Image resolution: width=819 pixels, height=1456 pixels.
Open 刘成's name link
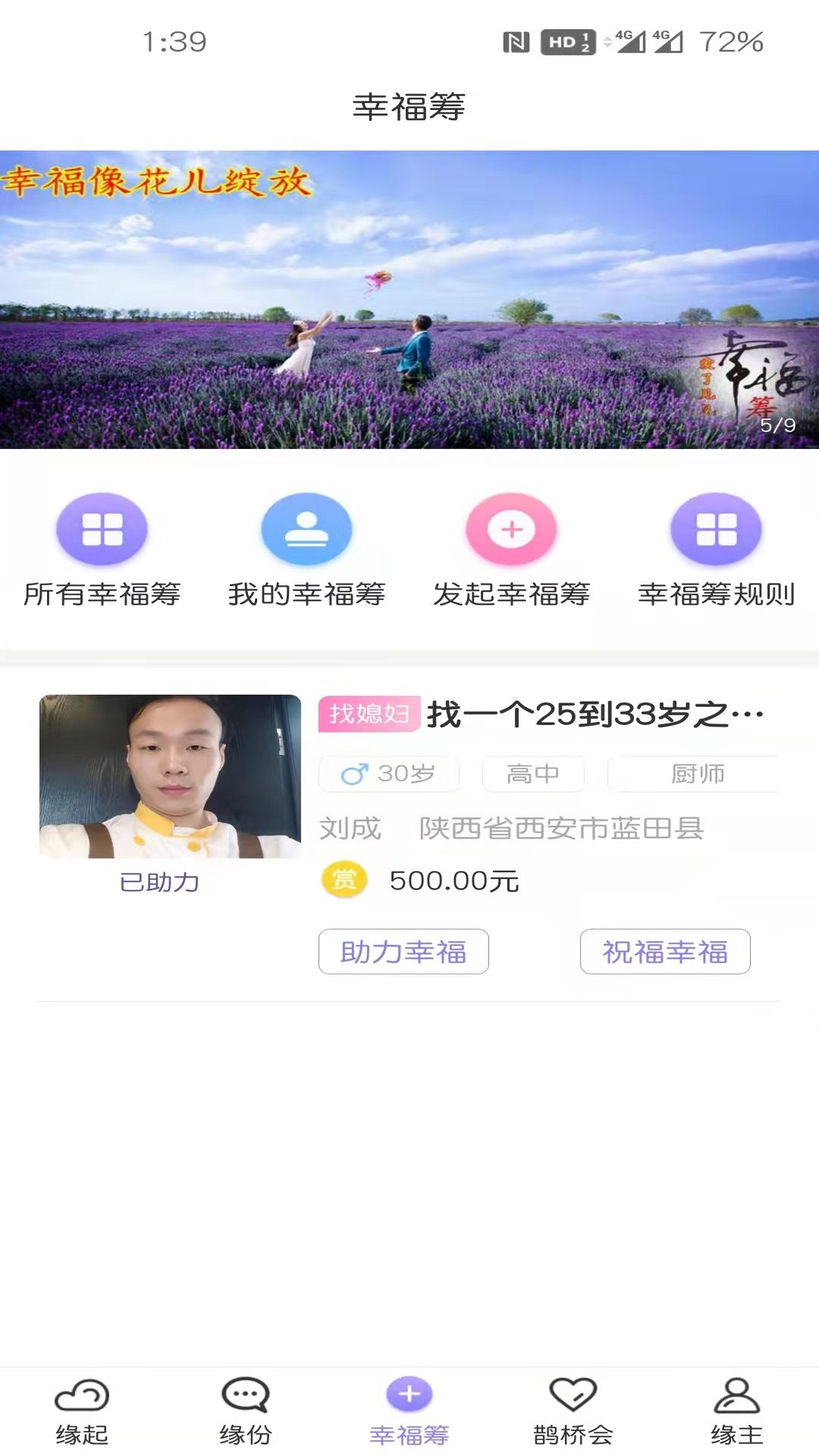(x=350, y=828)
